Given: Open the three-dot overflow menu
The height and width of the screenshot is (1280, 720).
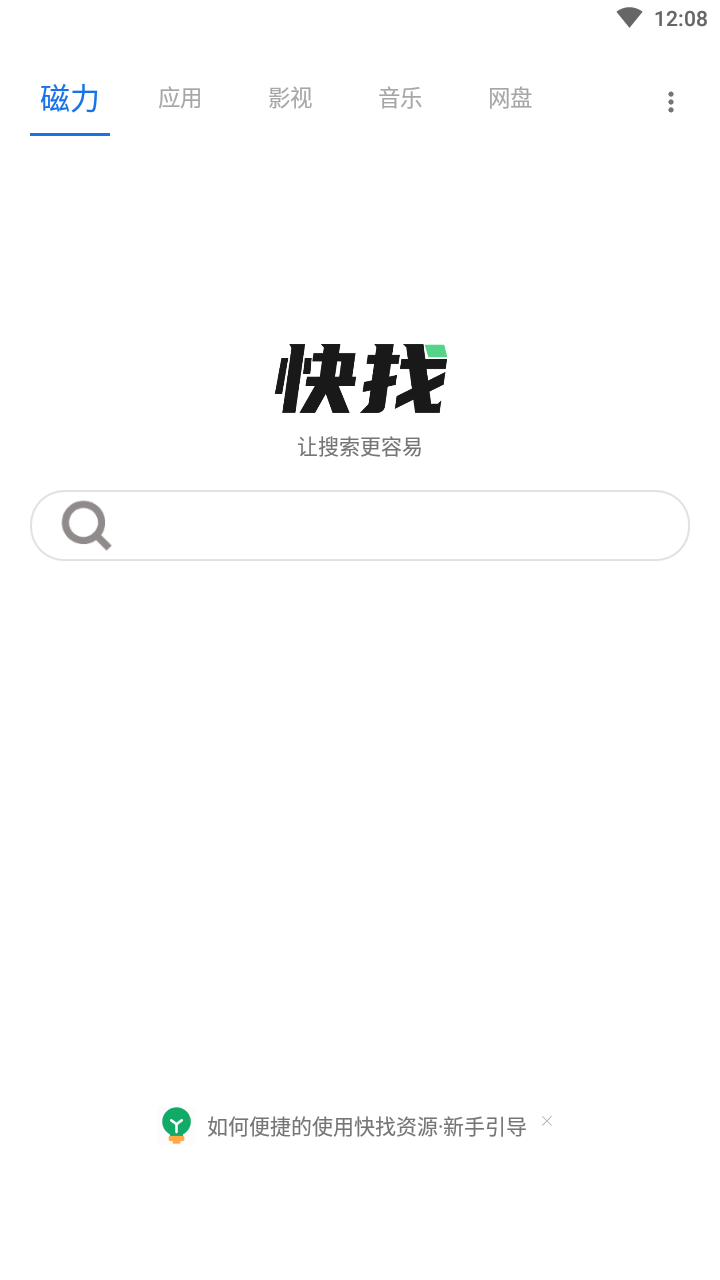Looking at the screenshot, I should pos(670,102).
